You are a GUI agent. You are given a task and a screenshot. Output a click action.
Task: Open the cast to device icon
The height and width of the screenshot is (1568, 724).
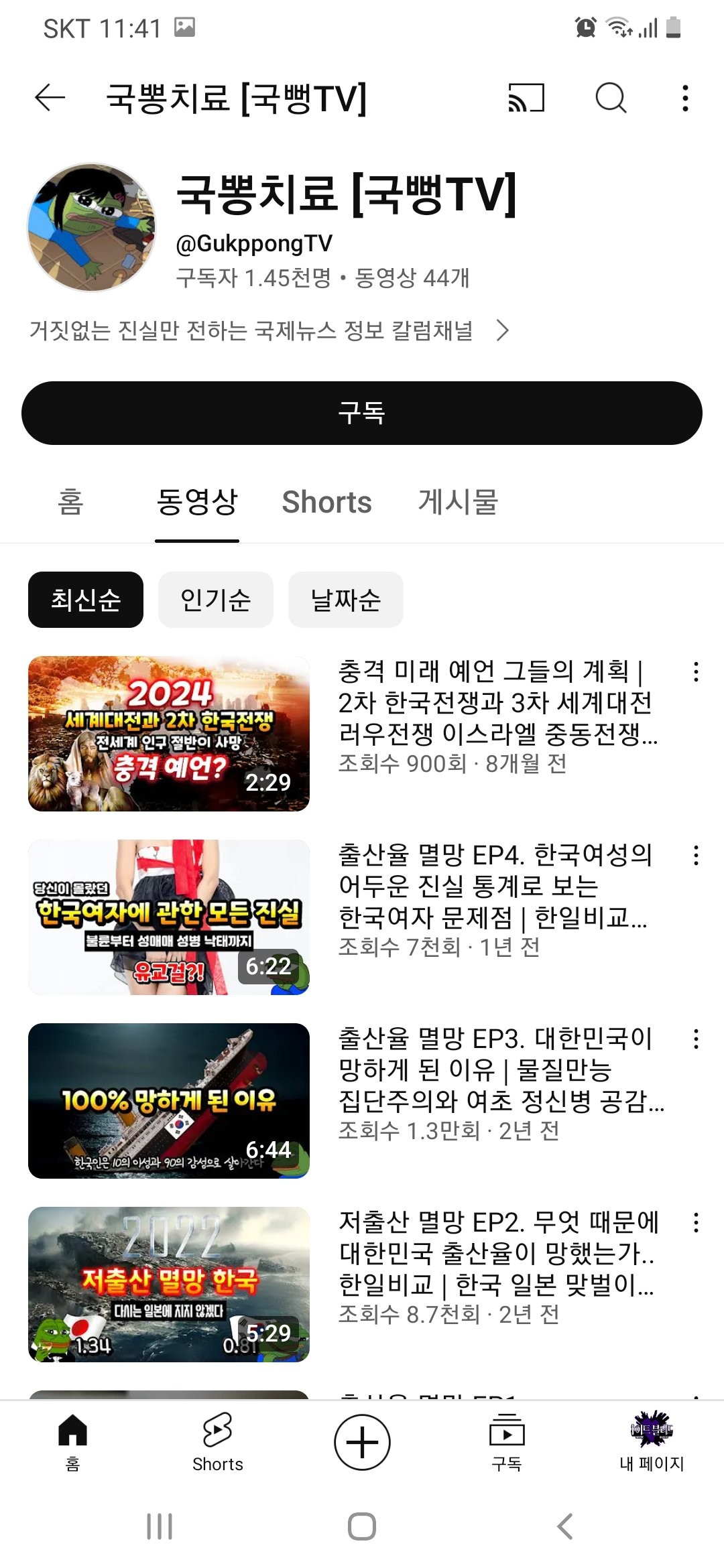tap(526, 99)
